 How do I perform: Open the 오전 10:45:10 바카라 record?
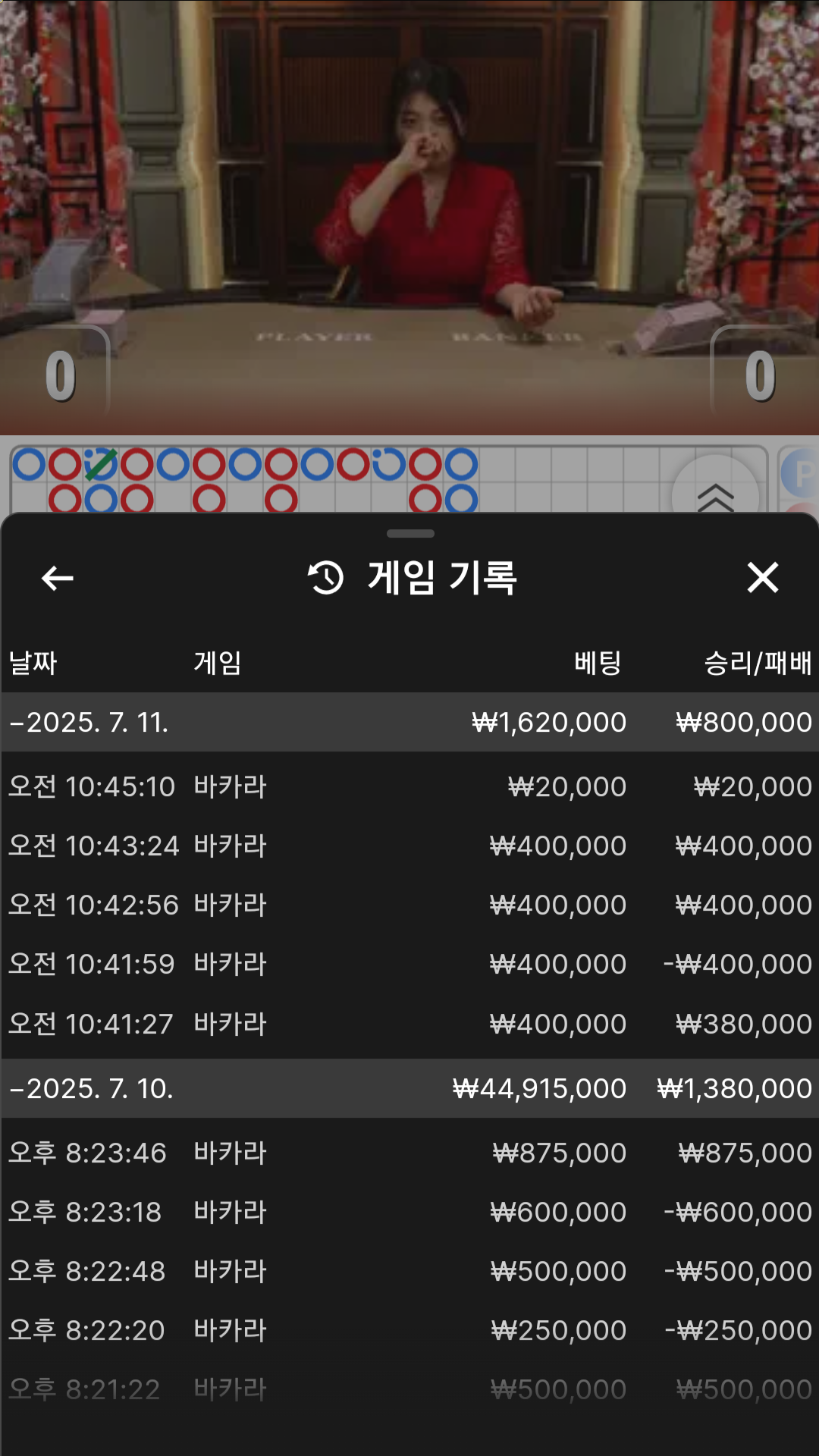coord(409,786)
